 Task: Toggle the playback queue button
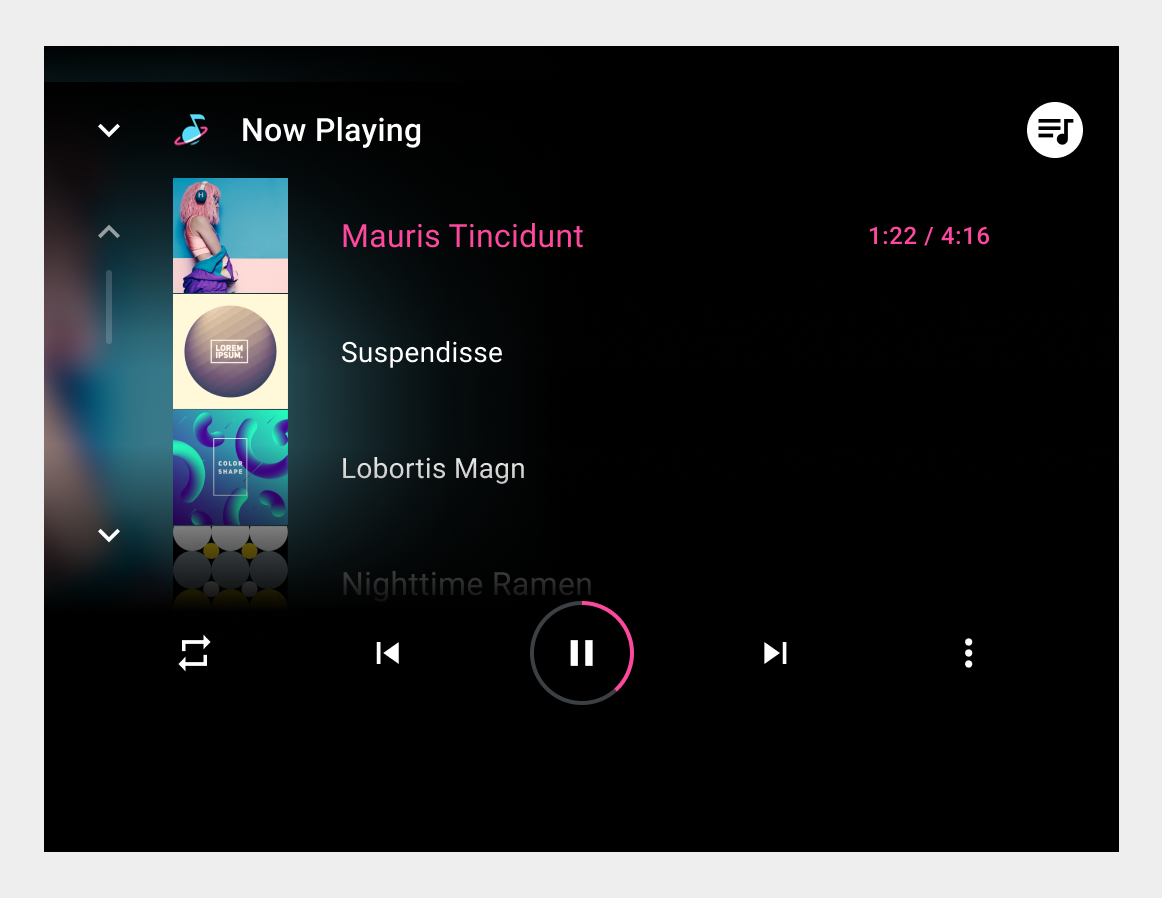coord(1054,131)
